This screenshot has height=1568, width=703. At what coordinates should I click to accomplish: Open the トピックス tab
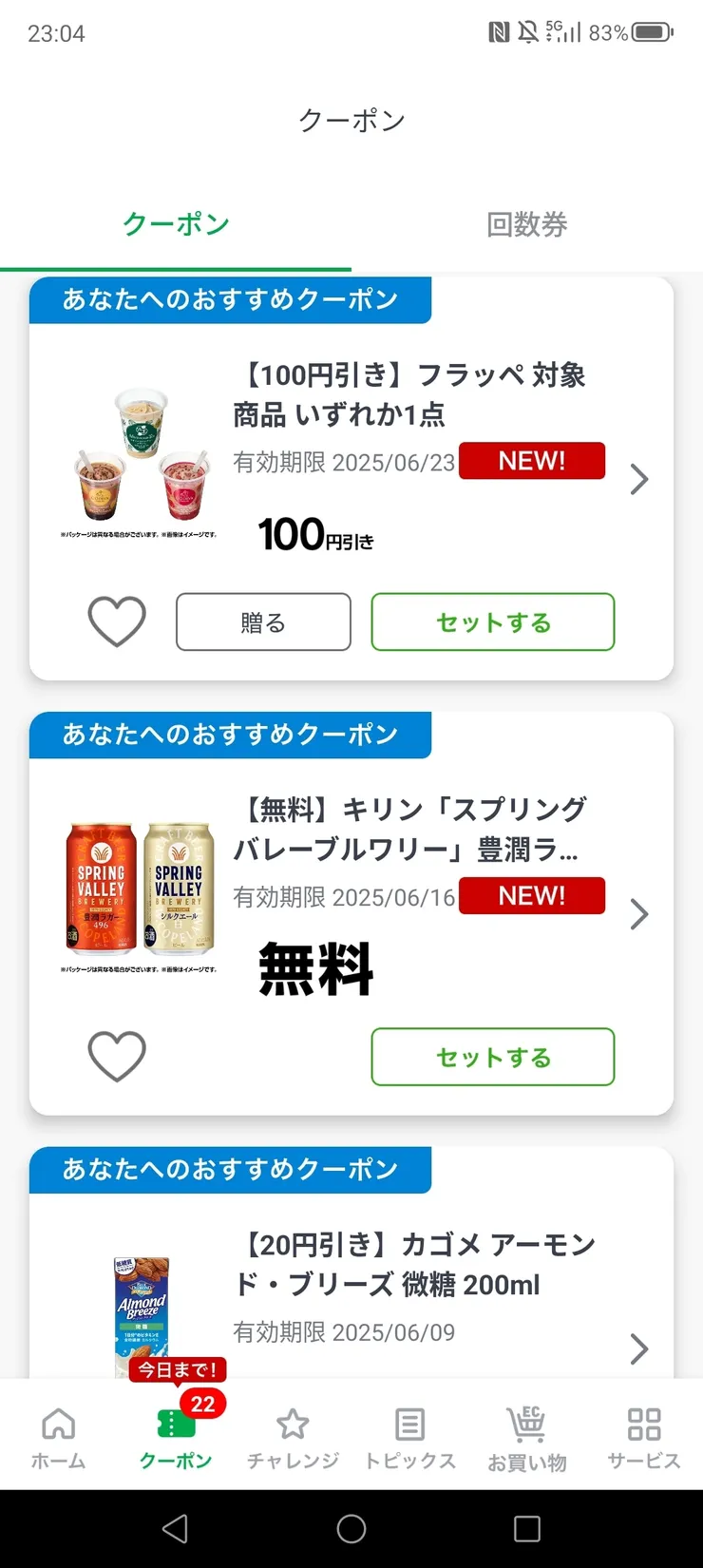point(409,1438)
